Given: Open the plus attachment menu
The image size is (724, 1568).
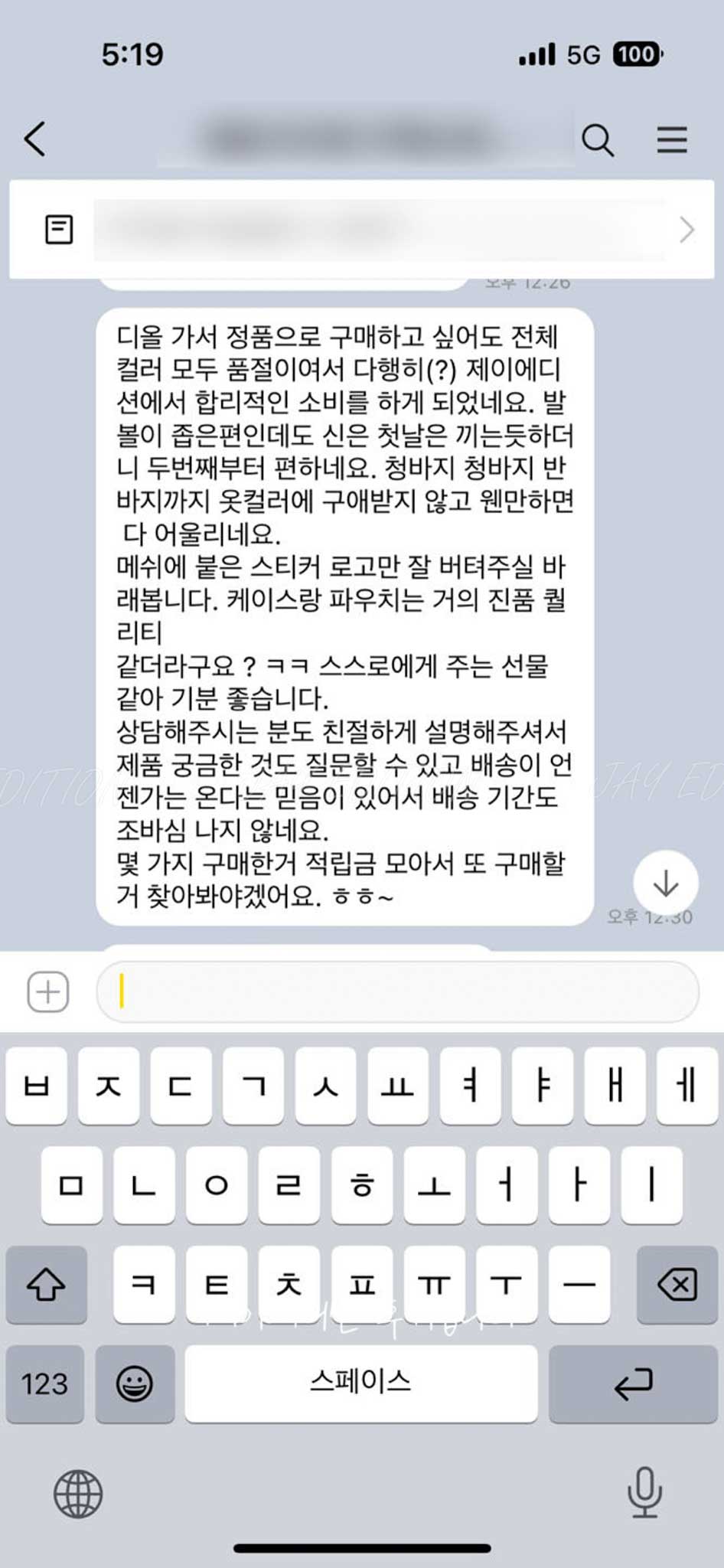Looking at the screenshot, I should [48, 992].
